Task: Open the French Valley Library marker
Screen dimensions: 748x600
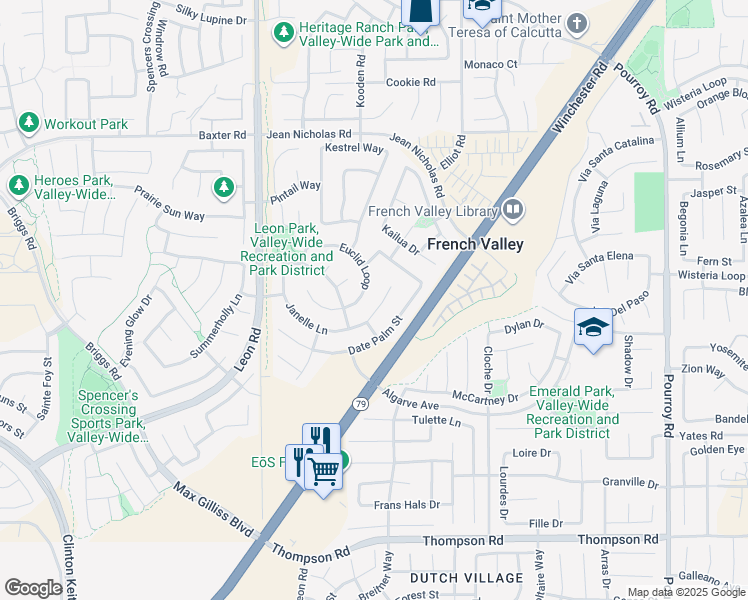Action: pos(512,209)
